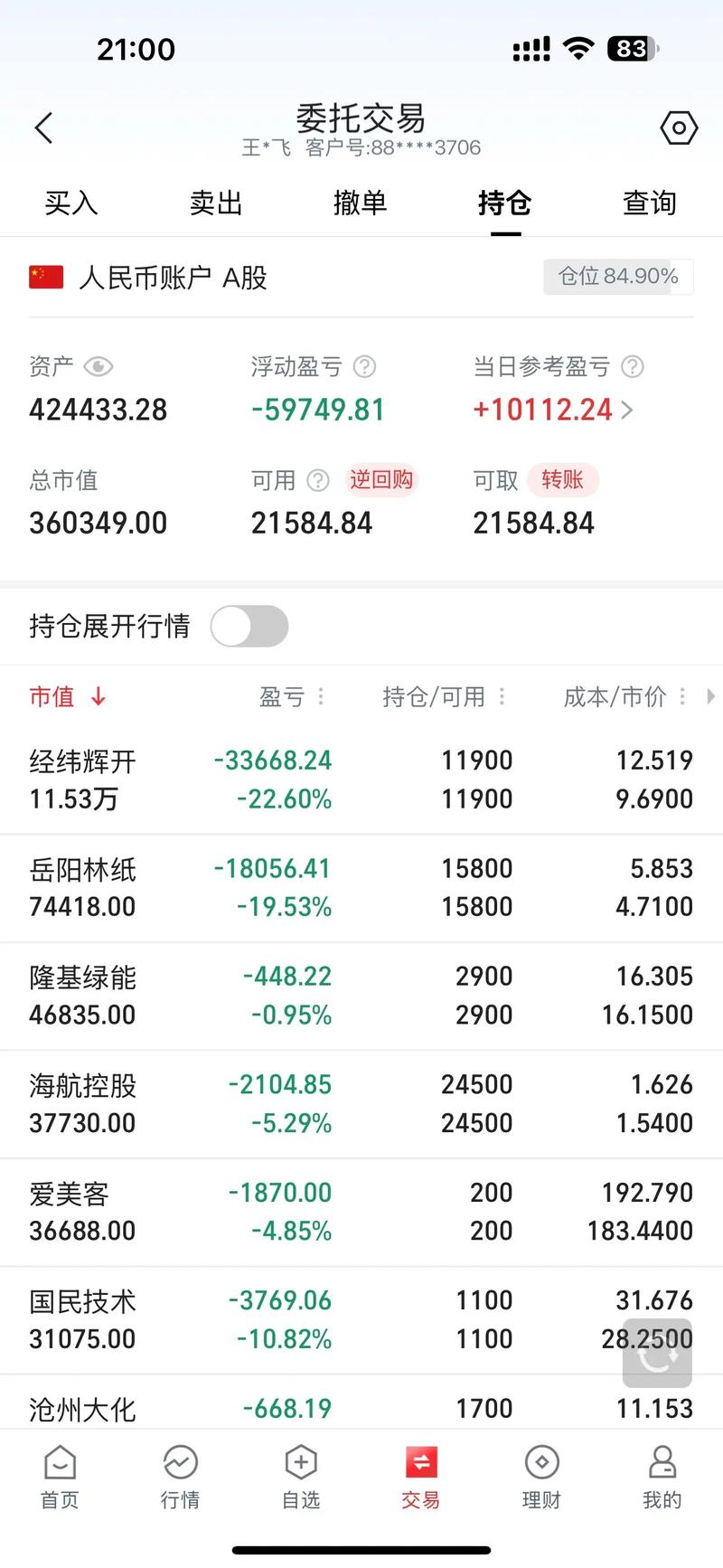Image resolution: width=723 pixels, height=1568 pixels.
Task: Toggle the 持仓展开行情 switch
Action: 249,626
